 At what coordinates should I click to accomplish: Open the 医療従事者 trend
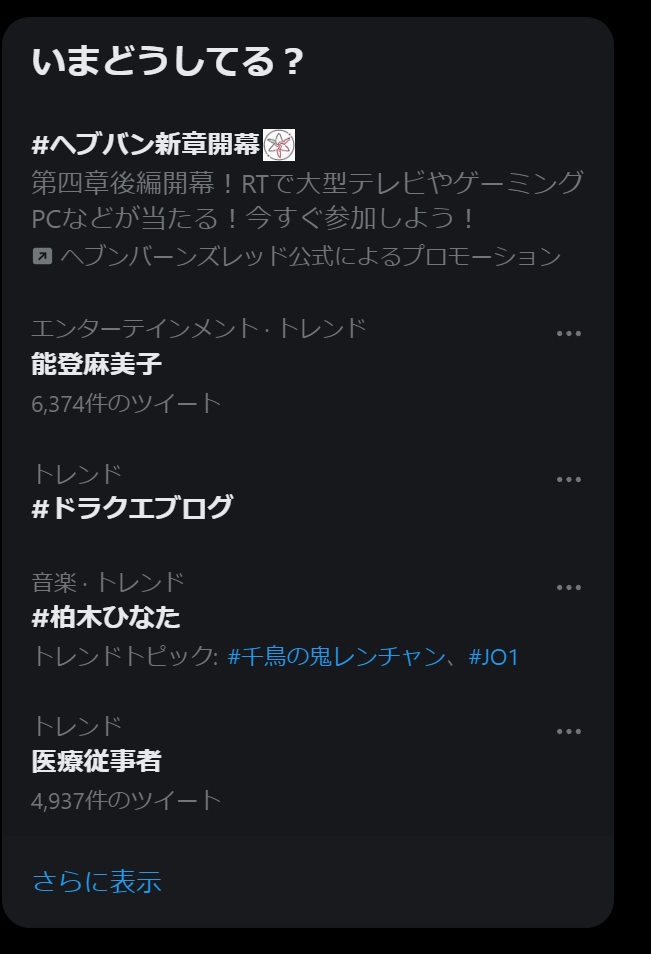pyautogui.click(x=97, y=761)
